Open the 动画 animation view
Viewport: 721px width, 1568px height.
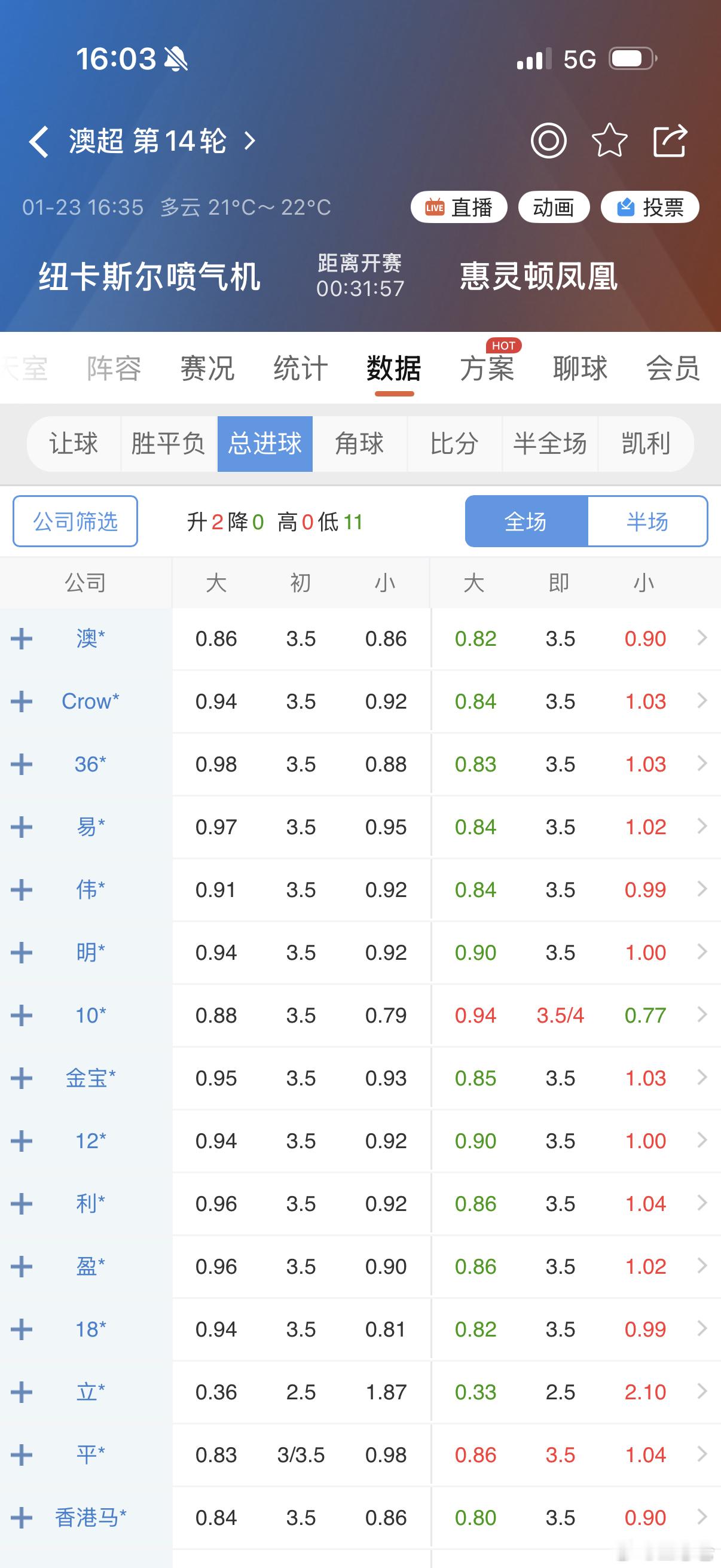(x=553, y=207)
